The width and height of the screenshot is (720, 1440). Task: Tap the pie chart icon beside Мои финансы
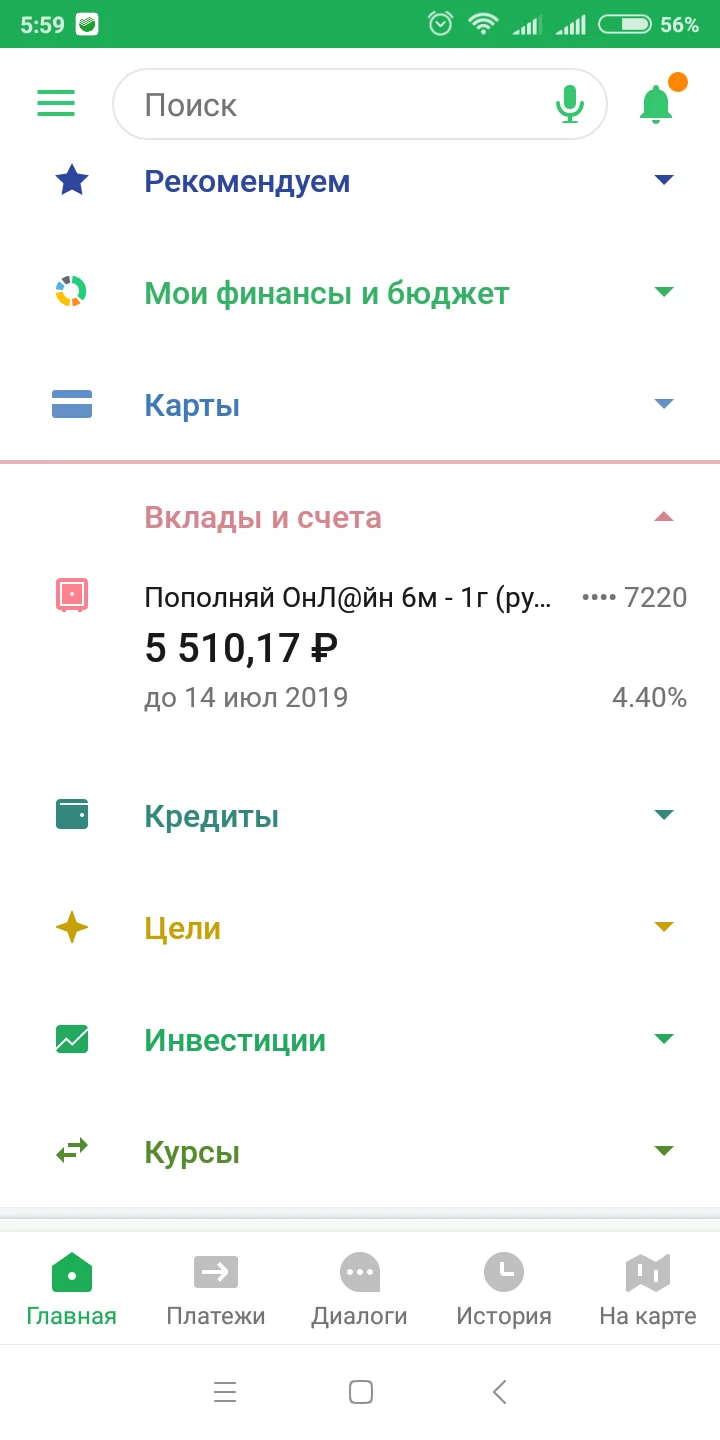click(x=71, y=292)
